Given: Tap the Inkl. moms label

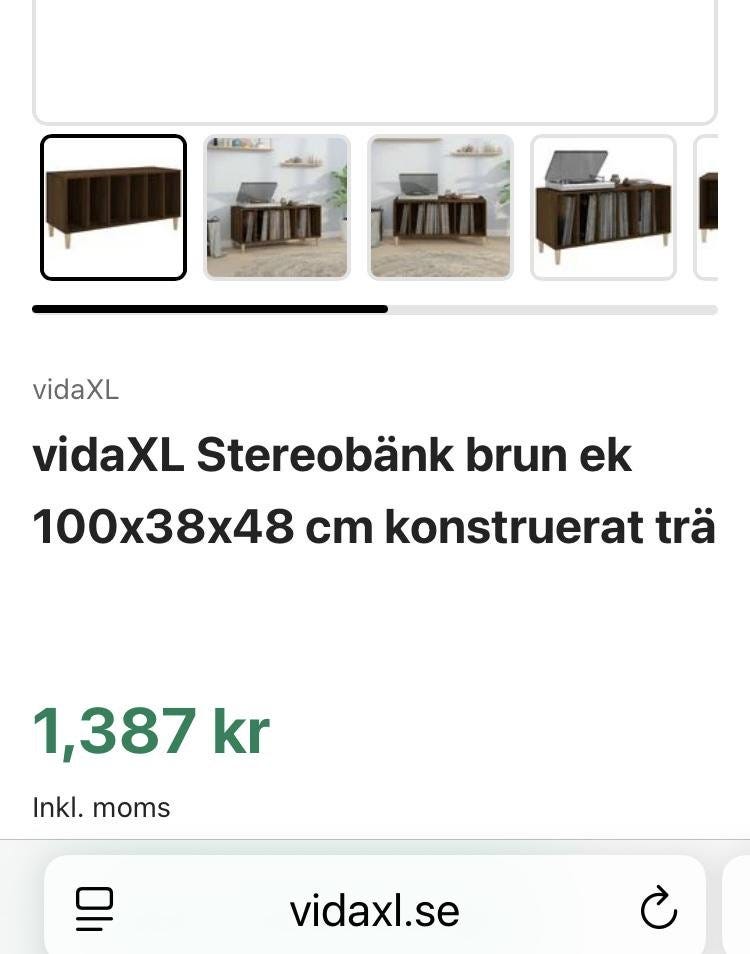Looking at the screenshot, I should [101, 807].
